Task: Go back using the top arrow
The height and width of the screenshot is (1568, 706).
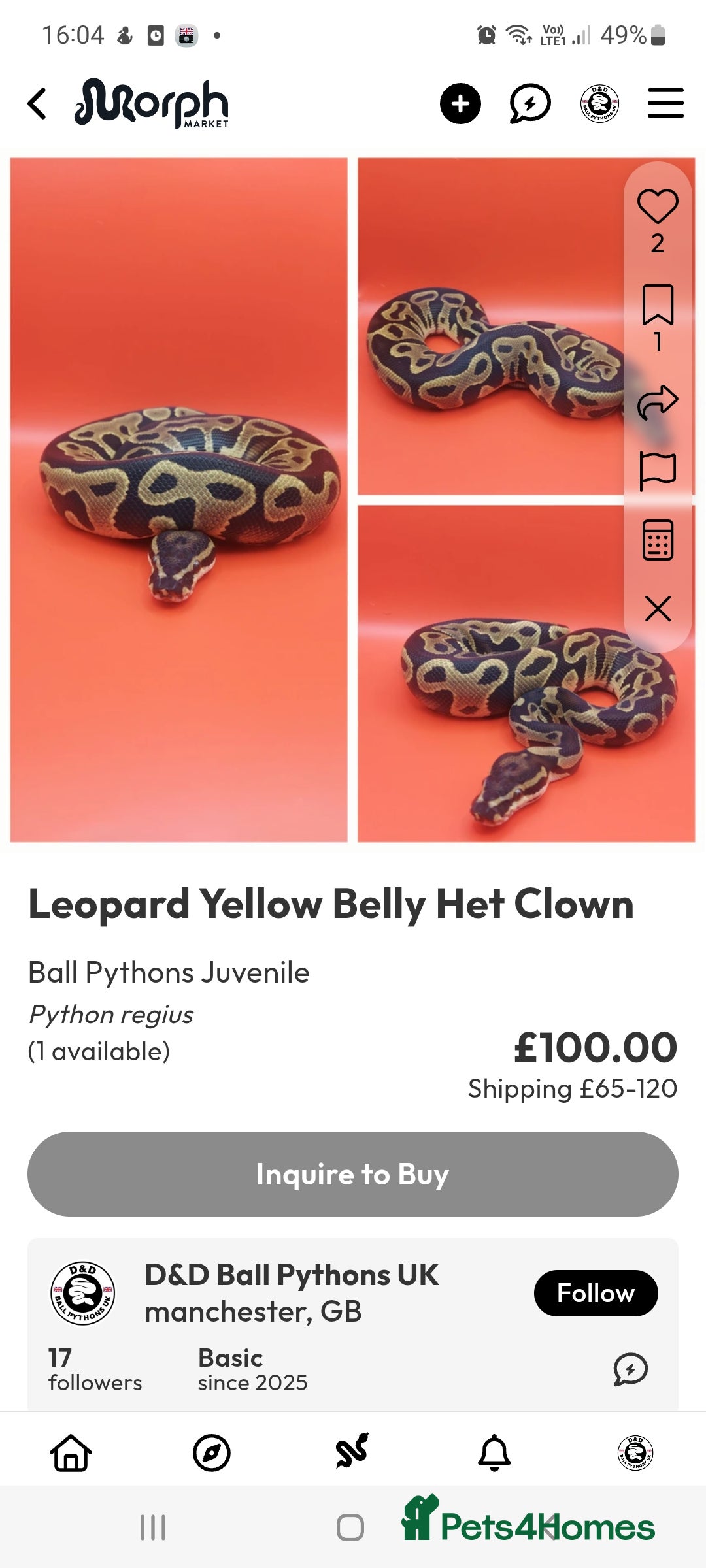Action: (x=37, y=104)
